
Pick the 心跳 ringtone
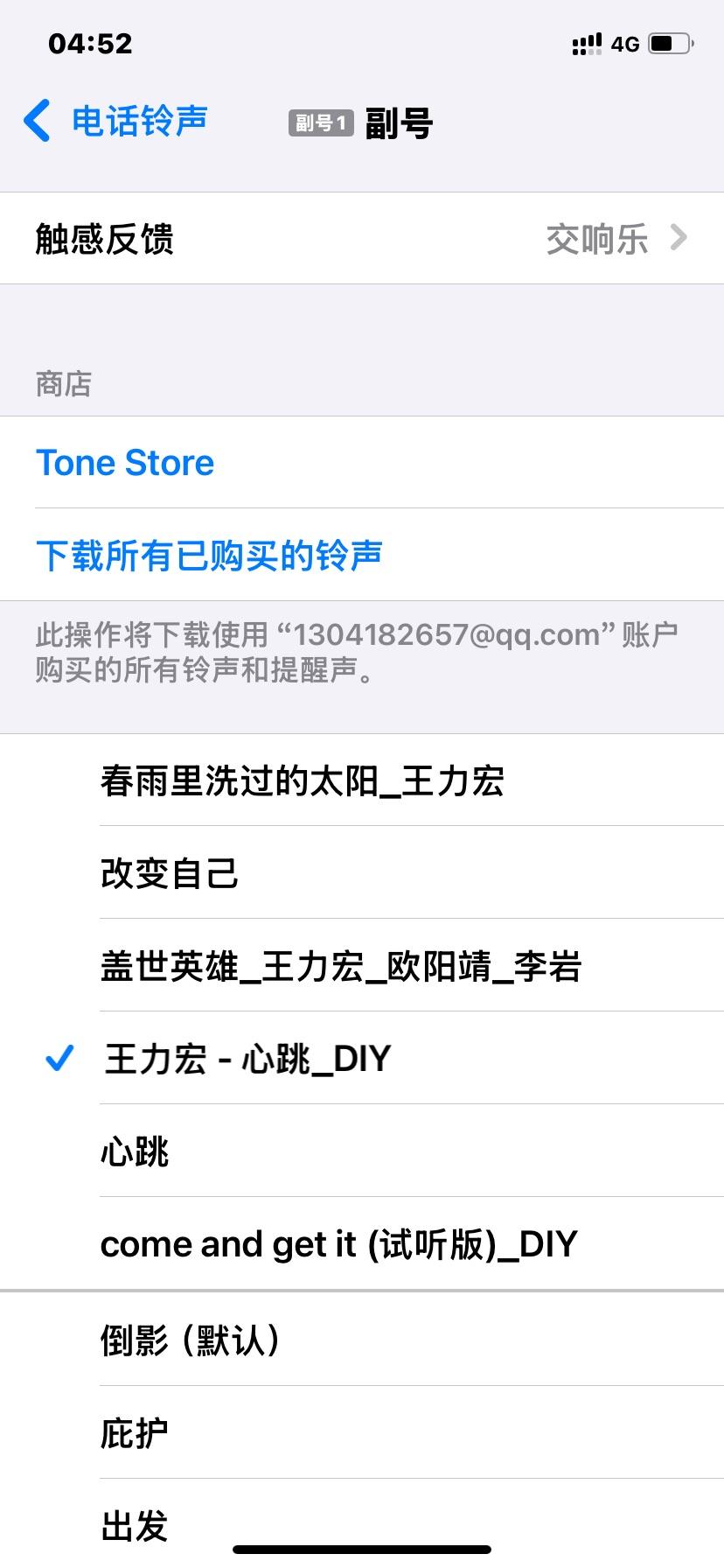click(362, 1151)
